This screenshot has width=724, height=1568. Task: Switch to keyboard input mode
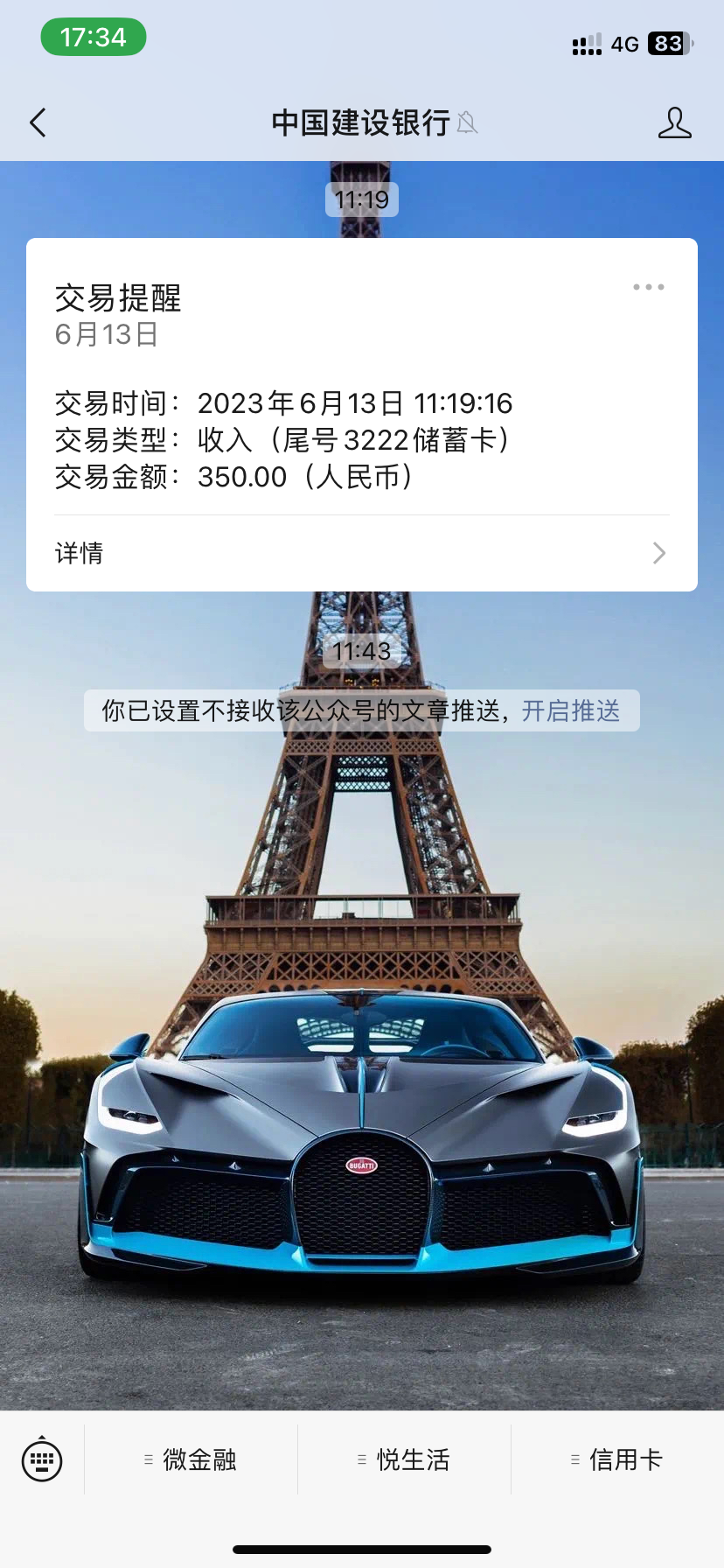(x=42, y=1459)
